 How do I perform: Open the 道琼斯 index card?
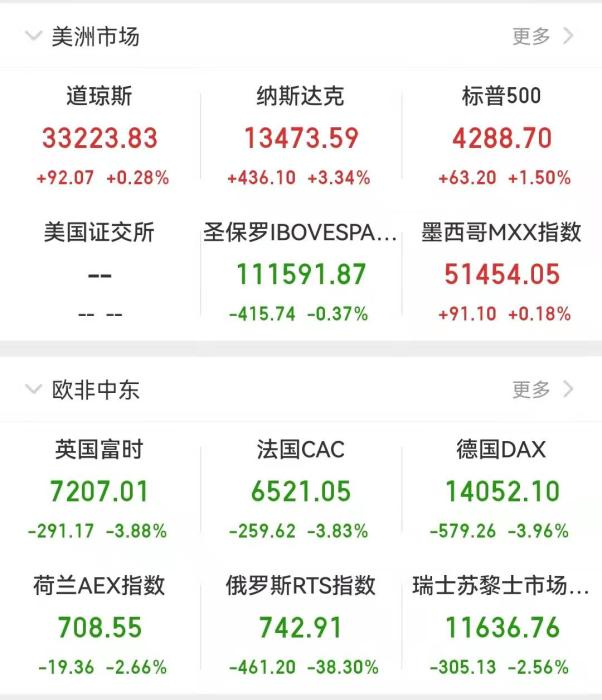100,137
